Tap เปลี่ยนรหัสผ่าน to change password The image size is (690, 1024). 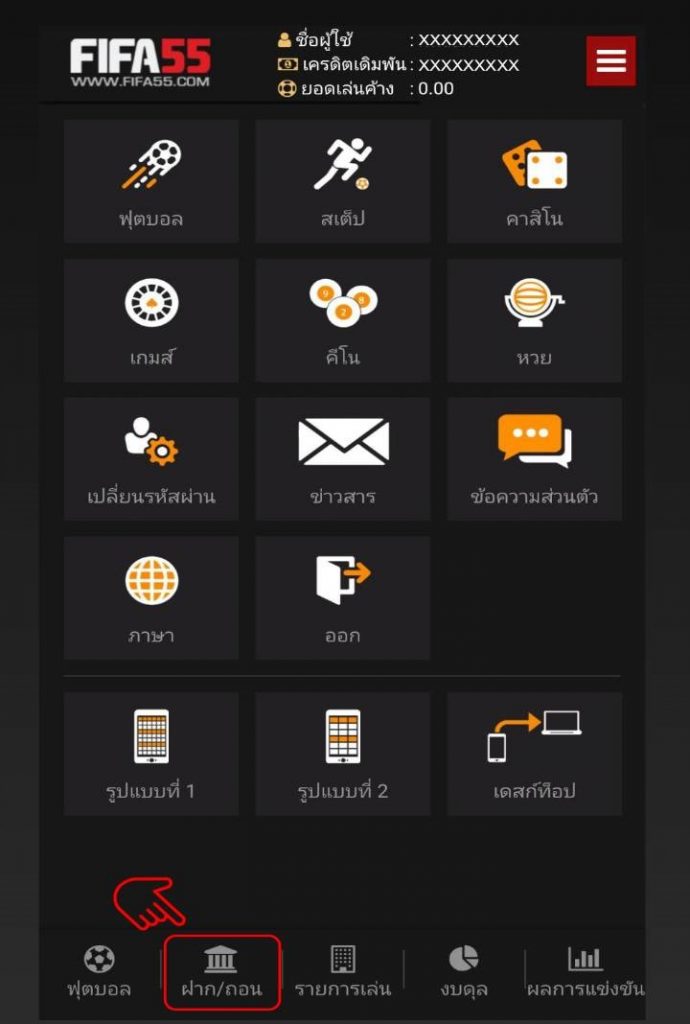(x=151, y=459)
